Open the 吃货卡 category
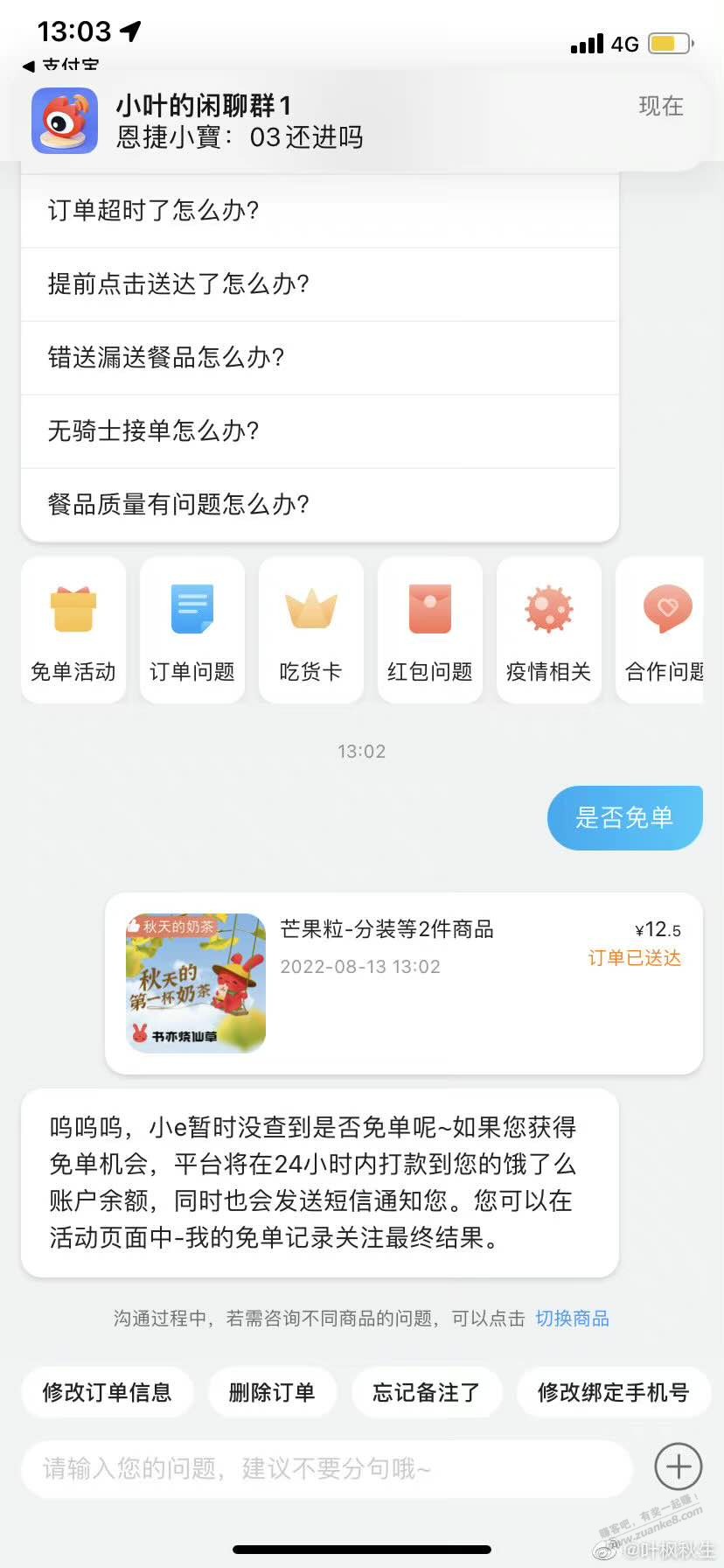 tap(311, 630)
